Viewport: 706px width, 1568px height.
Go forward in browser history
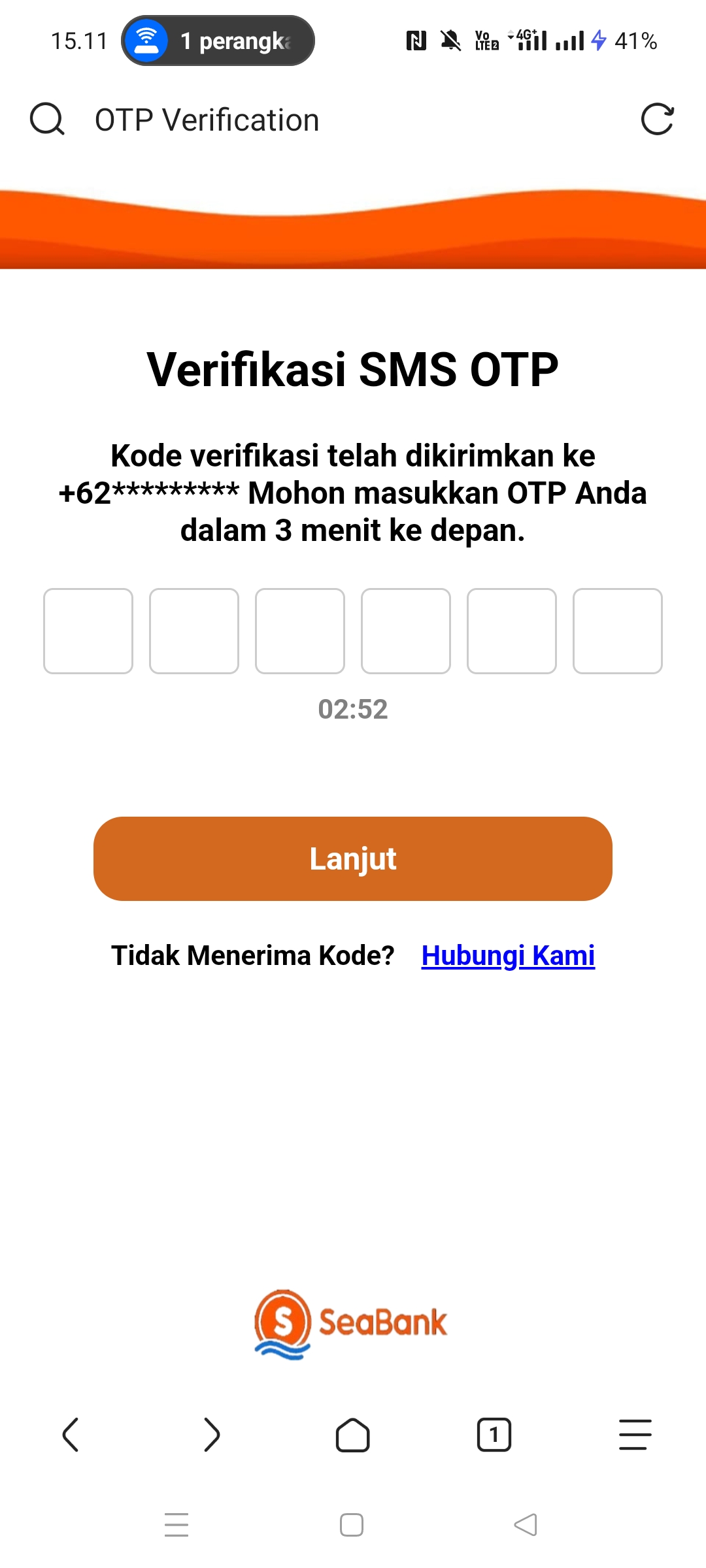pos(212,1435)
